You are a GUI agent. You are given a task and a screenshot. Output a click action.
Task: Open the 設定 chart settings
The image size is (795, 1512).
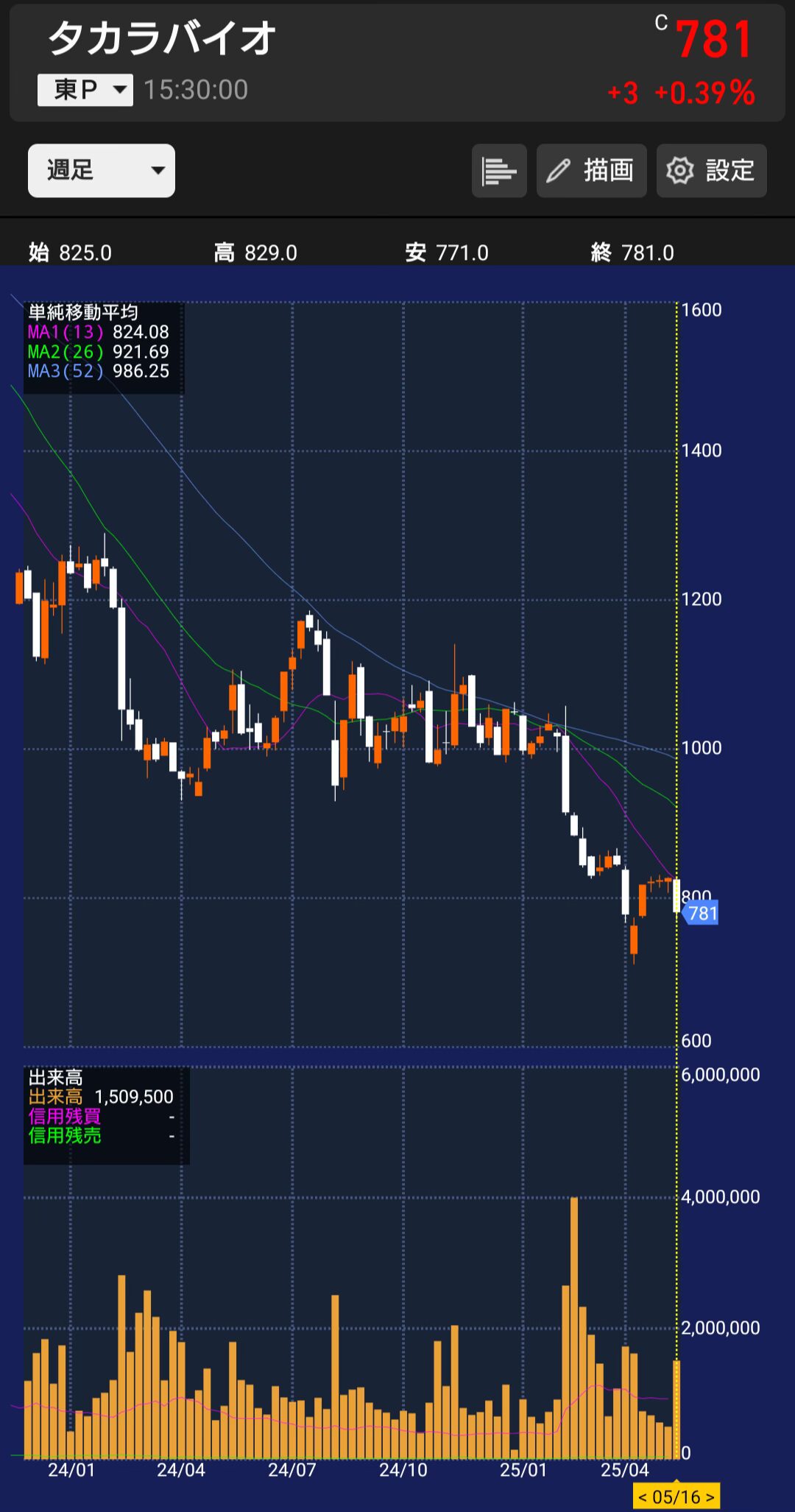[x=711, y=171]
